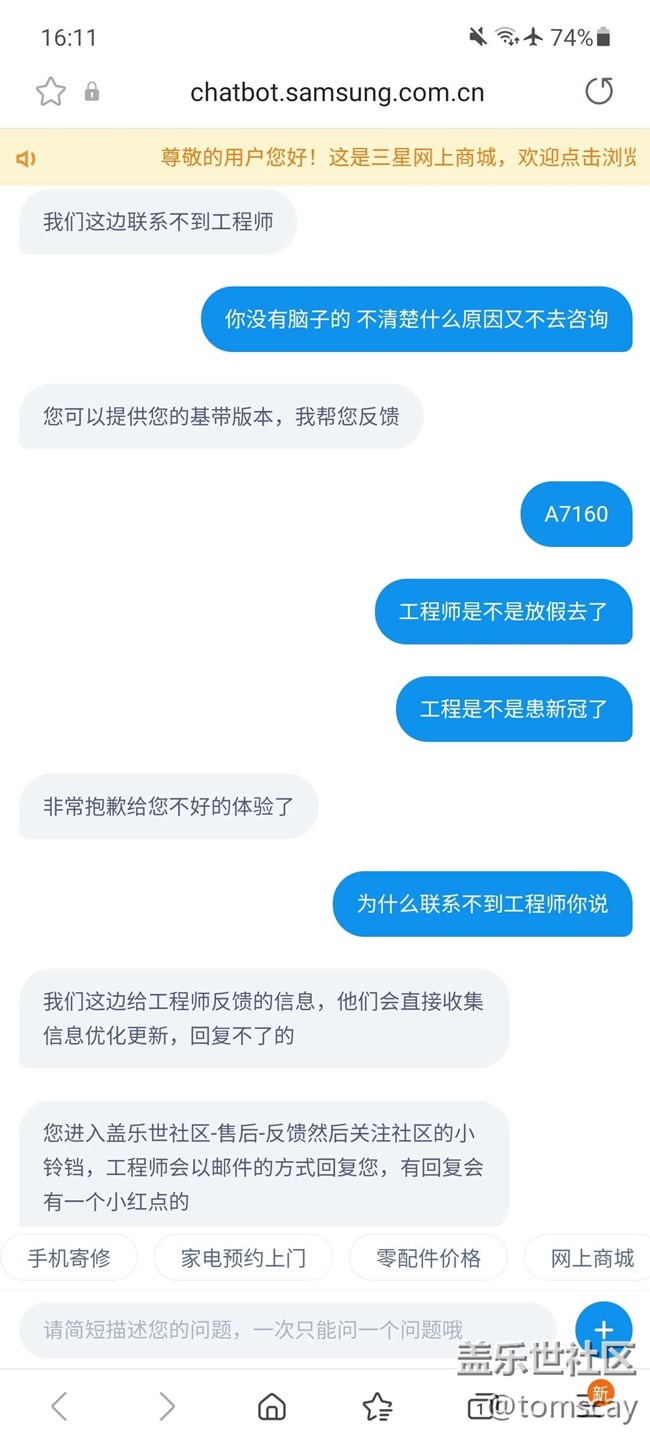650x1444 pixels.
Task: Open the 网上商城 chip
Action: [592, 1257]
